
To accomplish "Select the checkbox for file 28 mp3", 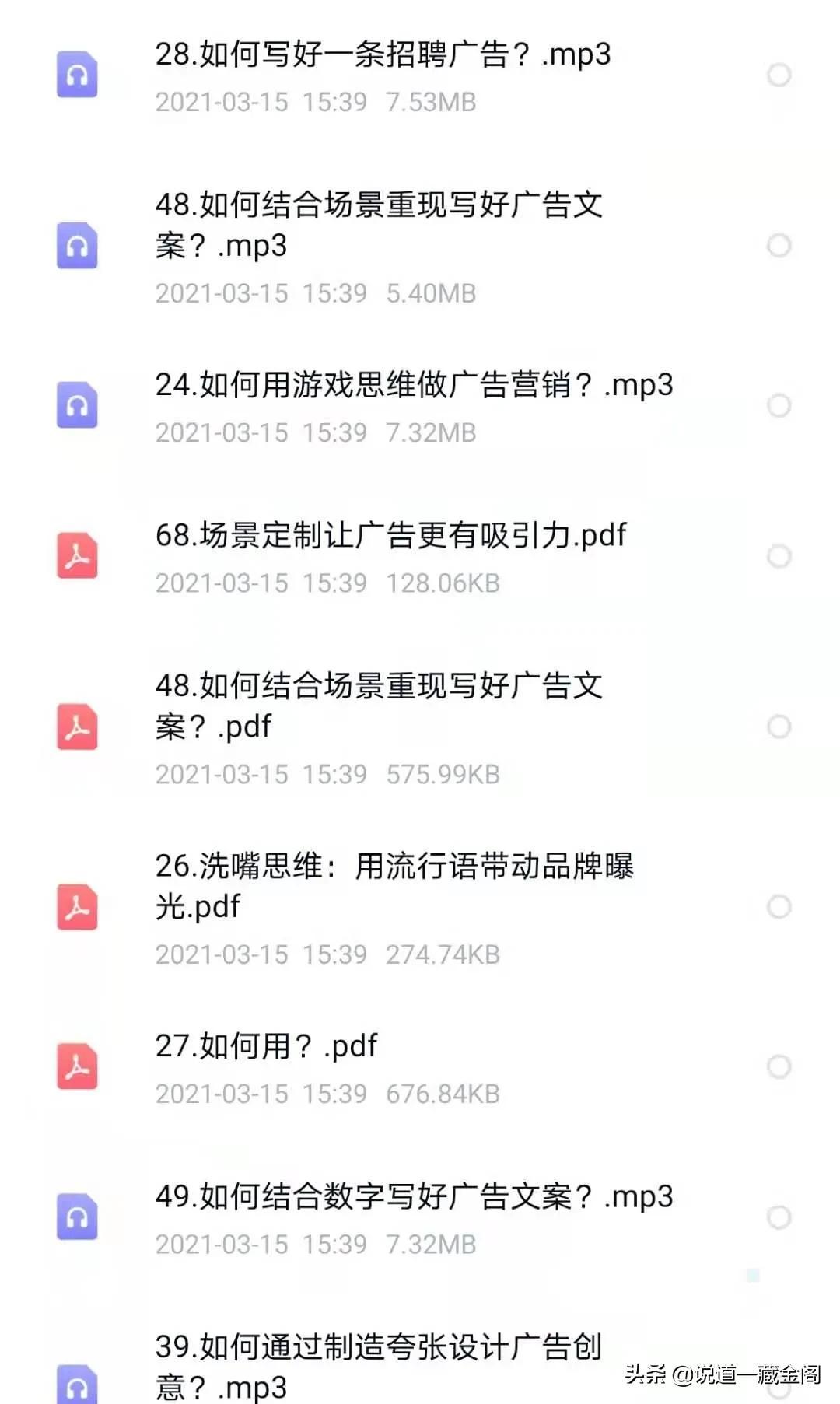I will coord(779,75).
